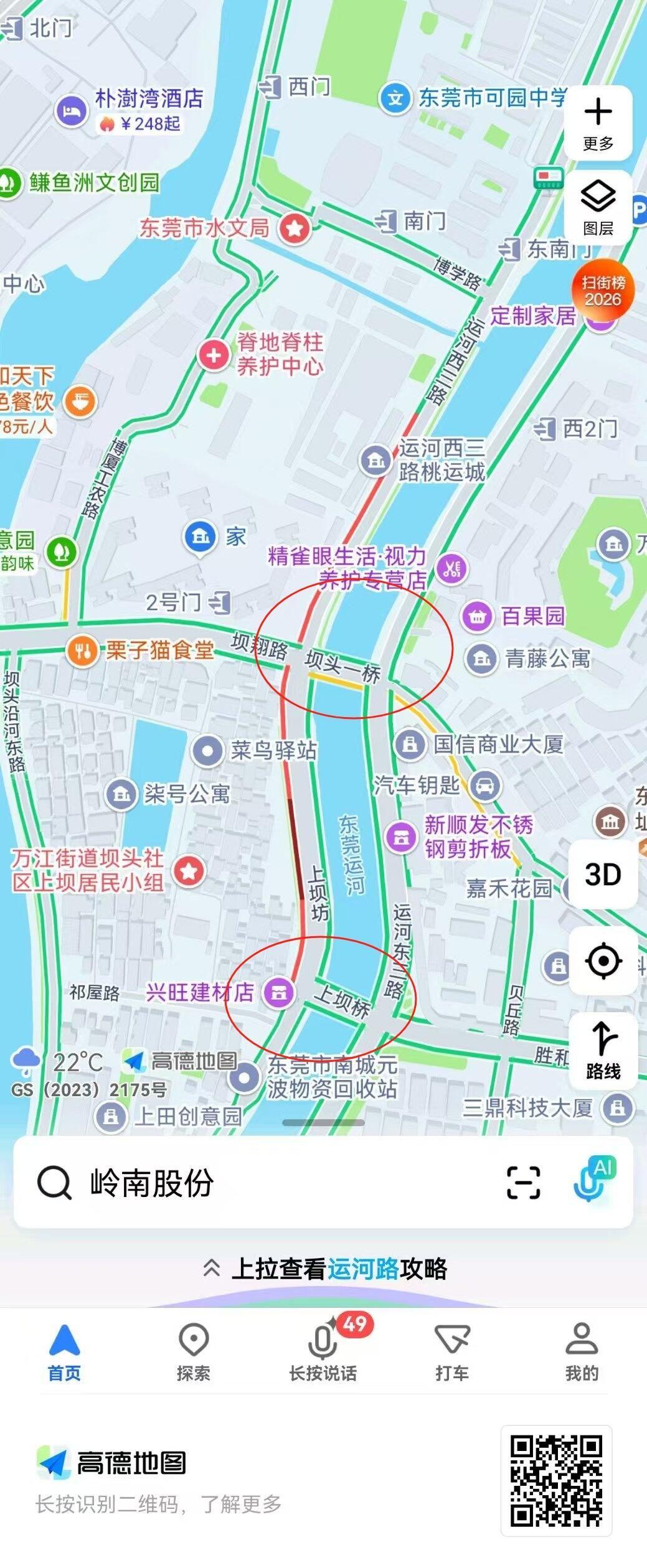The image size is (647, 1568).
Task: Select the 国信商业大厦 building marker
Action: (410, 744)
